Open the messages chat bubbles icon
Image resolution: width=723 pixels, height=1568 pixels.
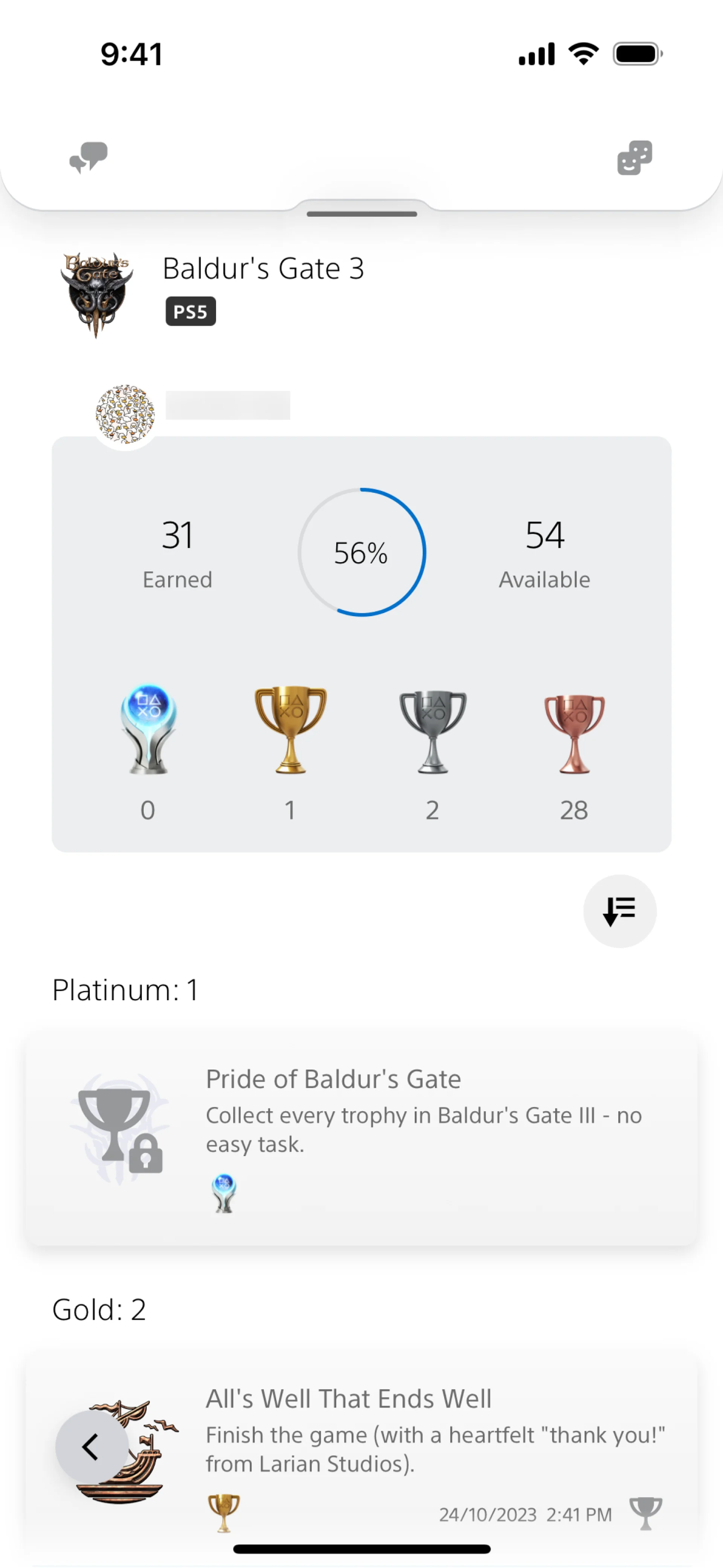click(x=89, y=157)
